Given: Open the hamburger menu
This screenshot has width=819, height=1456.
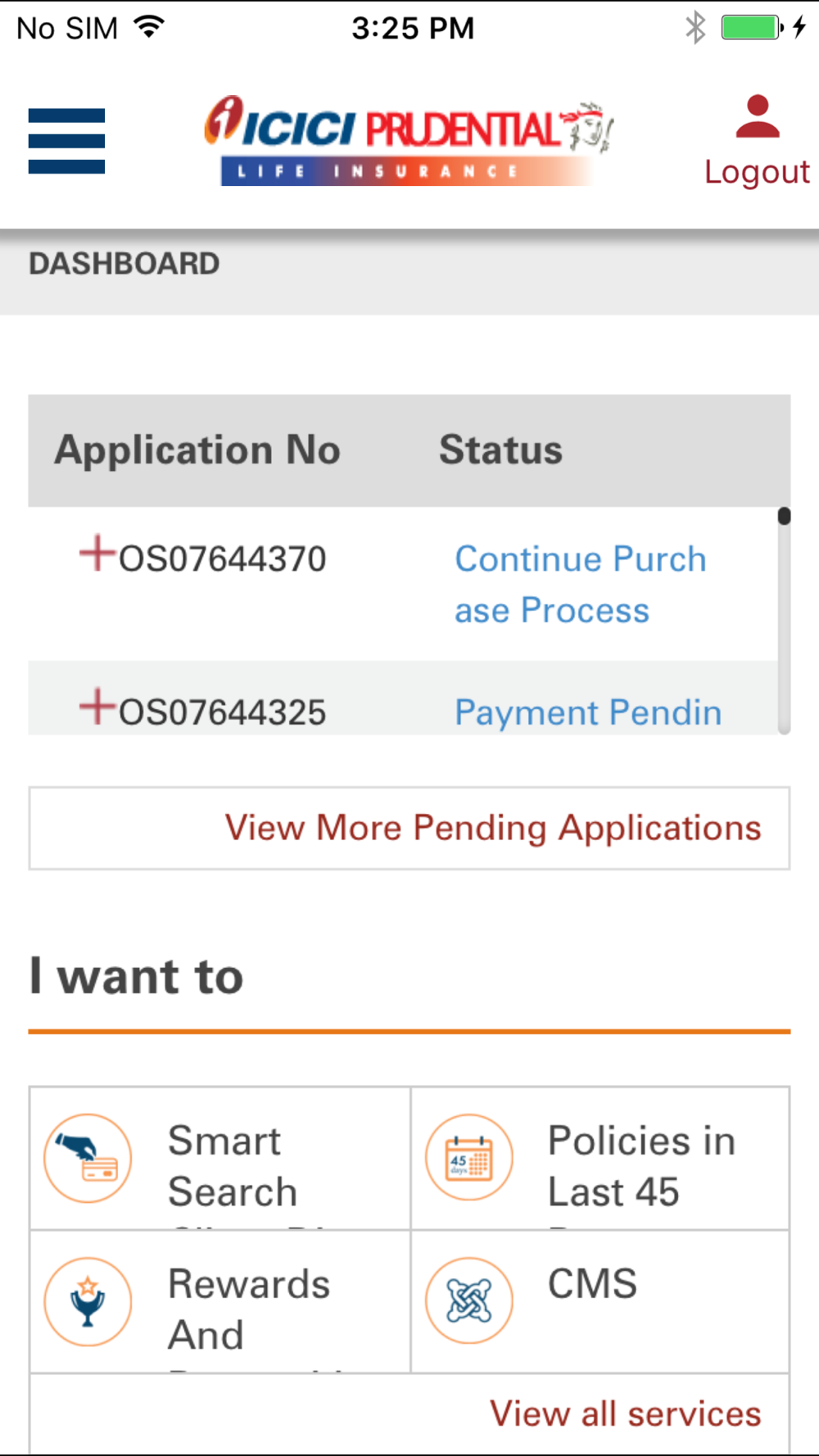Looking at the screenshot, I should point(66,141).
